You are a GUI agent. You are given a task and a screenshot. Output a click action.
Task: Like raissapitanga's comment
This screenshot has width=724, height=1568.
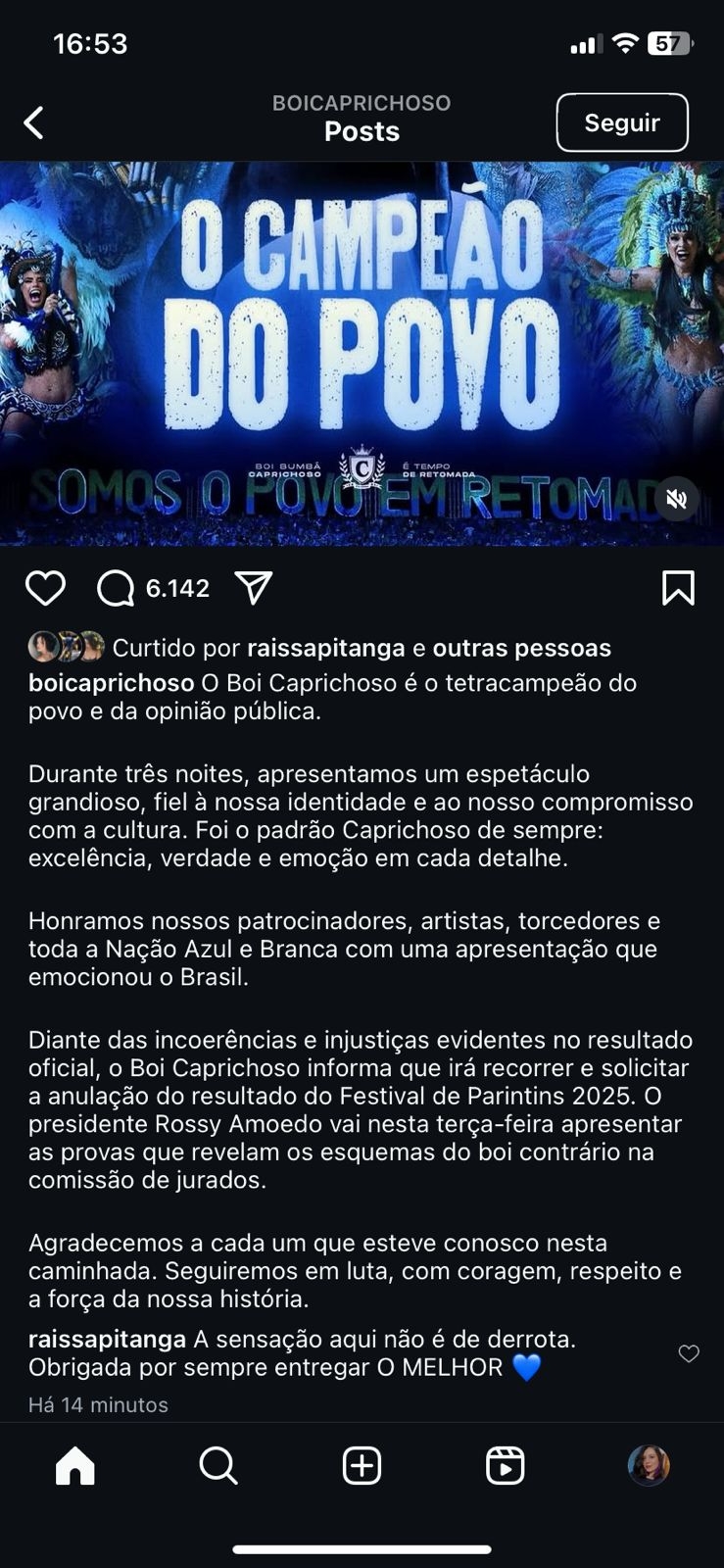[689, 1353]
